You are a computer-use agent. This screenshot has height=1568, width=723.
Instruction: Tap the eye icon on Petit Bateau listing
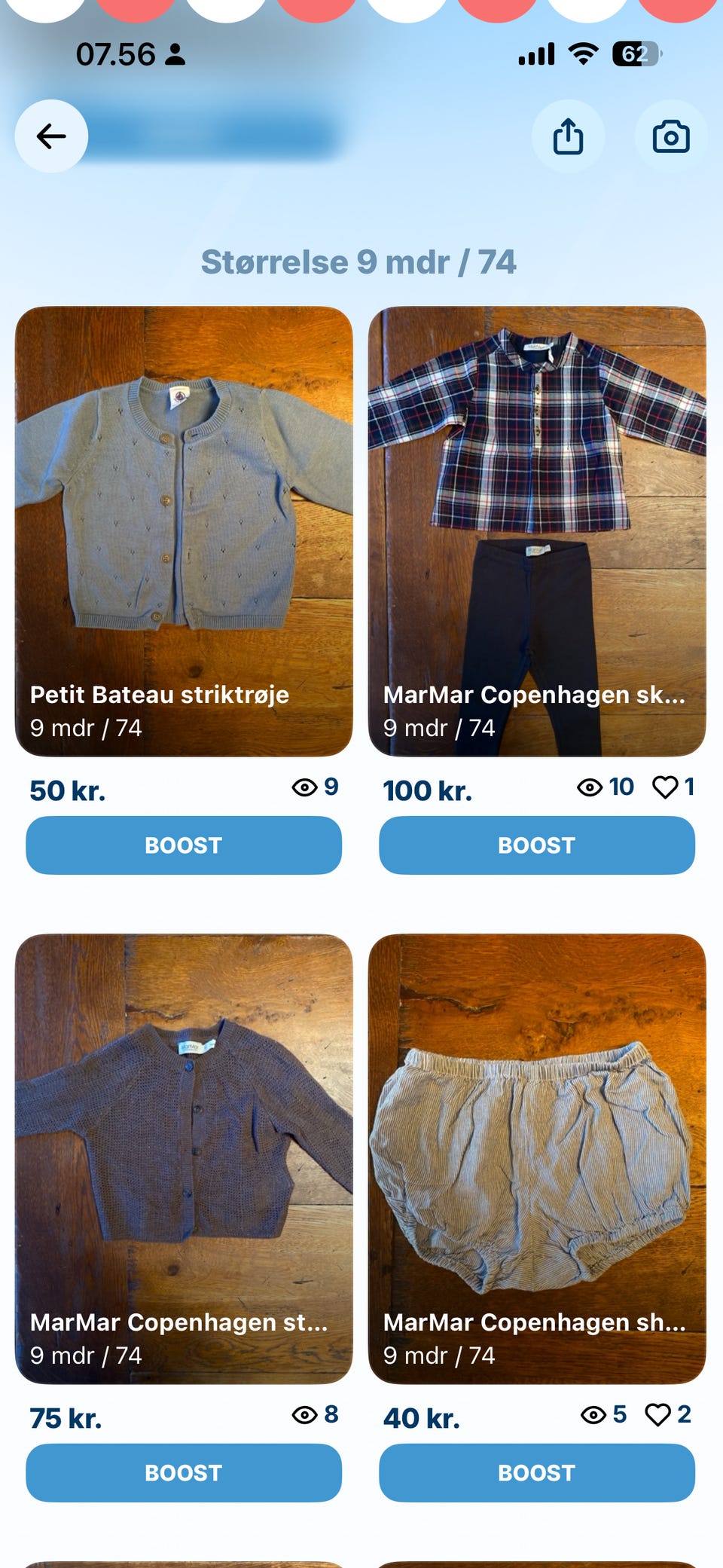305,787
